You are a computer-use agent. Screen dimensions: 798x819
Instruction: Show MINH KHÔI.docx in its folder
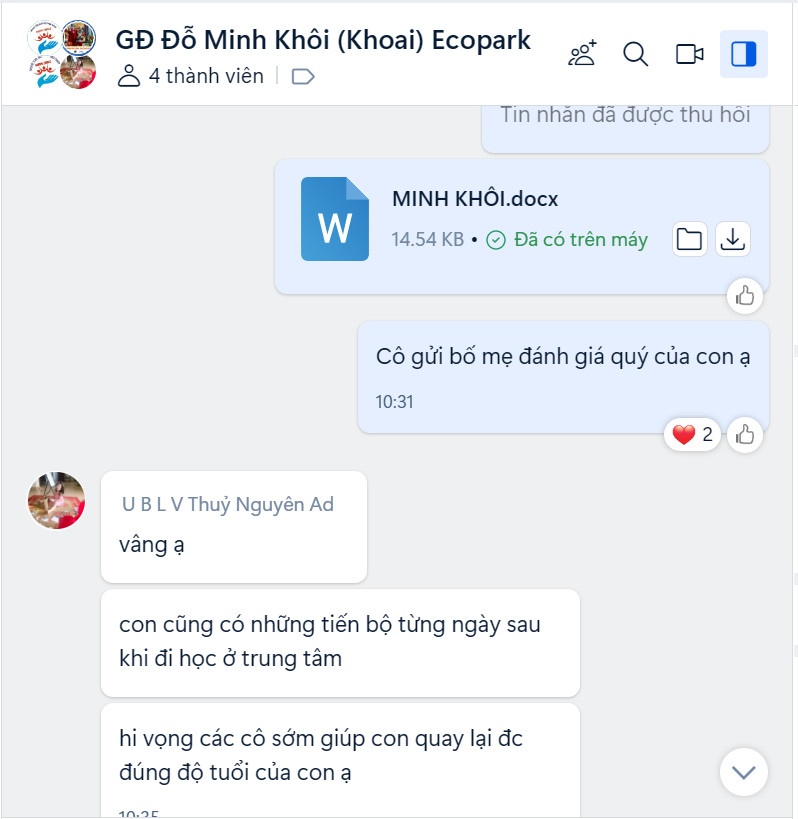click(689, 239)
